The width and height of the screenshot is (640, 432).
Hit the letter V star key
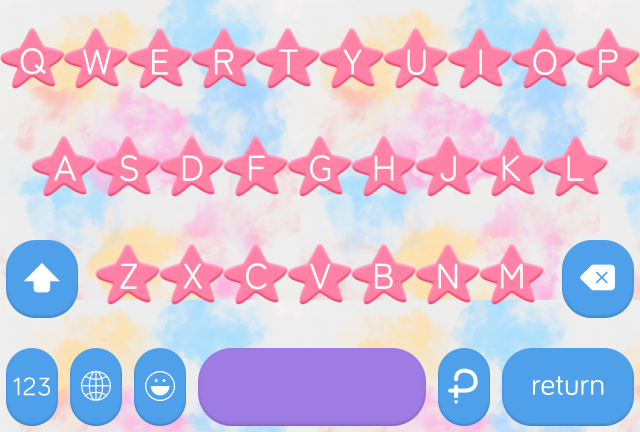coord(320,277)
